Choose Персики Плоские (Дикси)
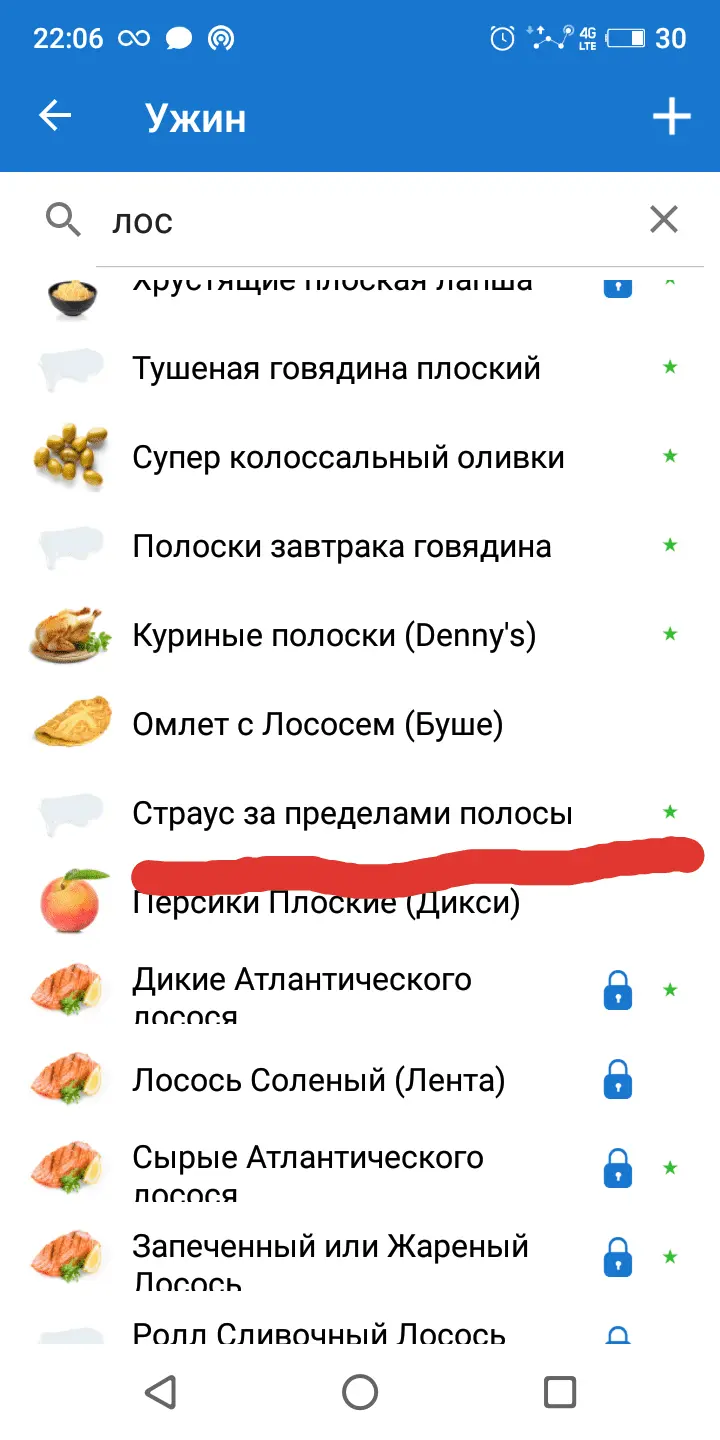This screenshot has width=720, height=1440. 326,904
